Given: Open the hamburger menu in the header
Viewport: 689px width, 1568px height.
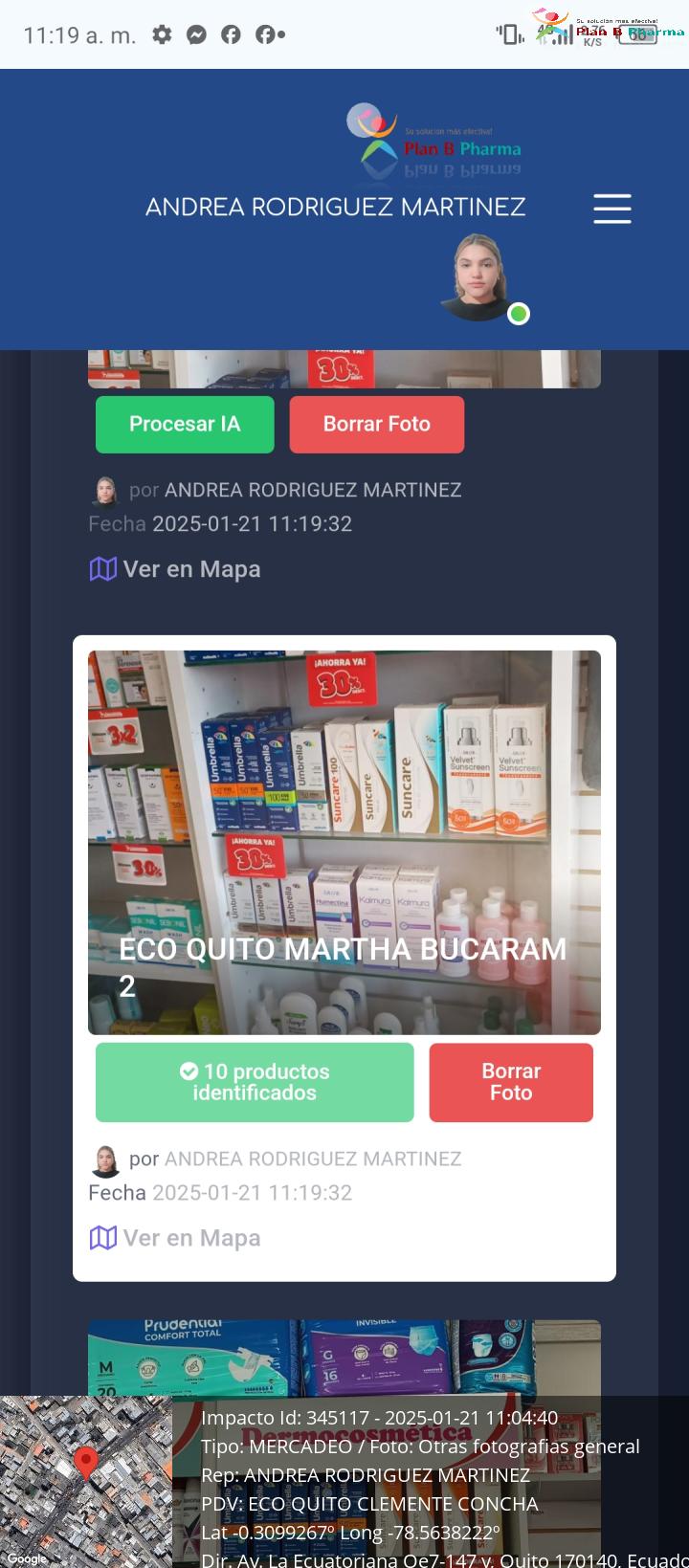Looking at the screenshot, I should 612,209.
